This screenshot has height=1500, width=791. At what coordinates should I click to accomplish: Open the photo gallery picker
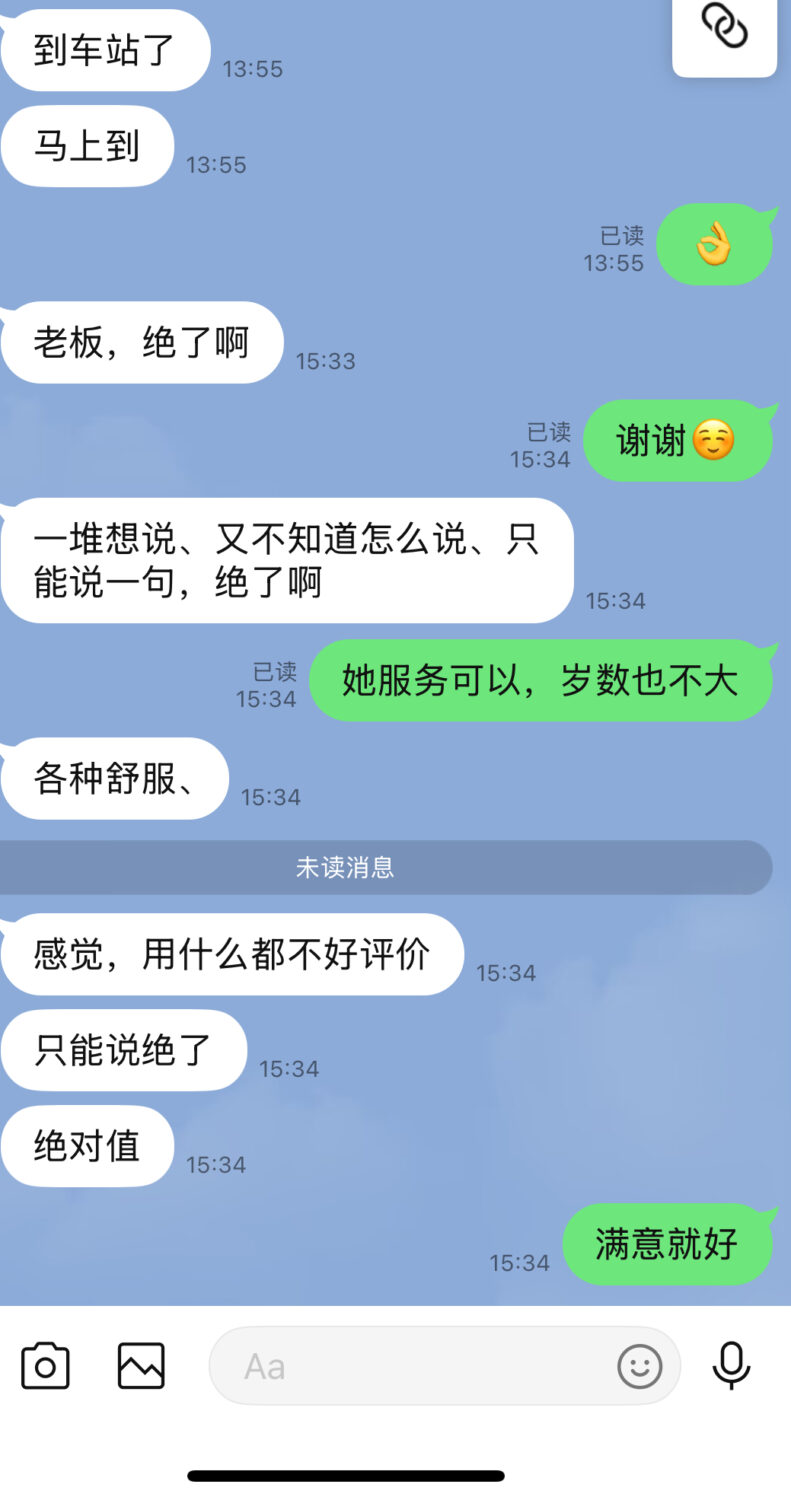(141, 1366)
